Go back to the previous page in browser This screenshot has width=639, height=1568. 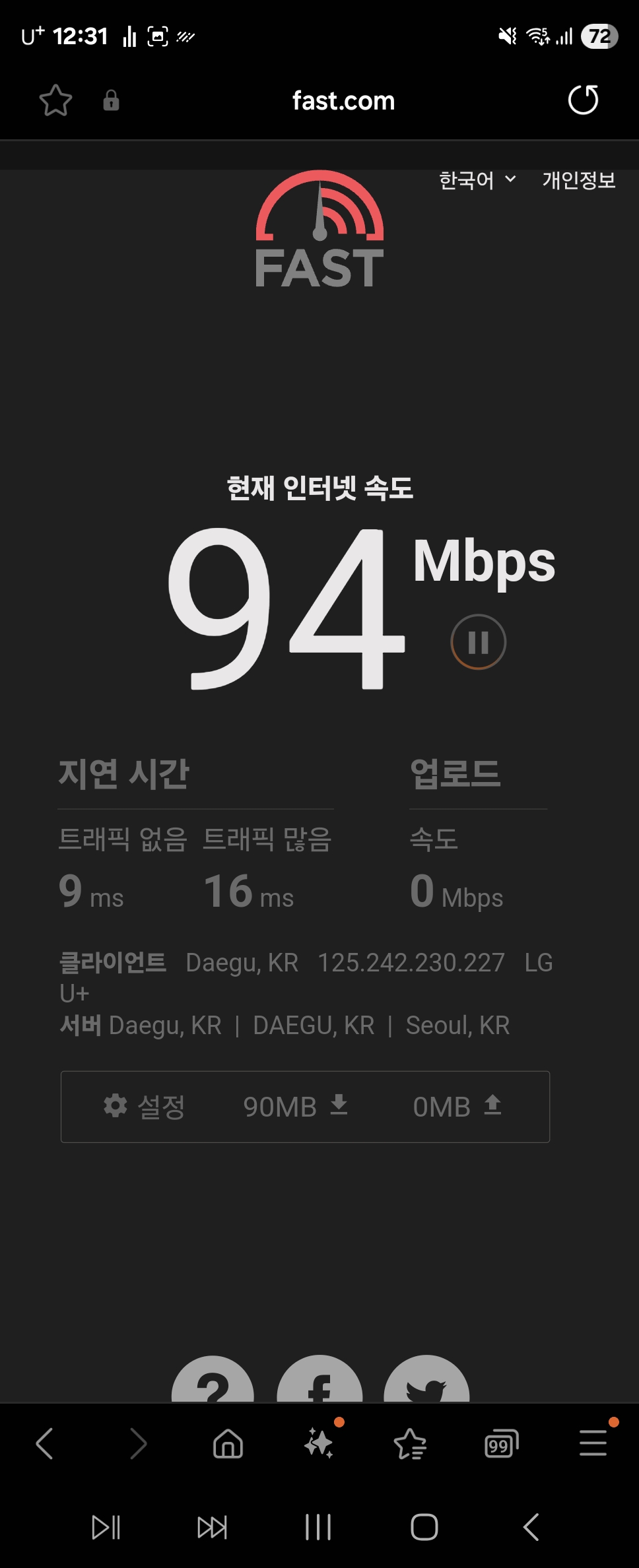click(44, 1443)
